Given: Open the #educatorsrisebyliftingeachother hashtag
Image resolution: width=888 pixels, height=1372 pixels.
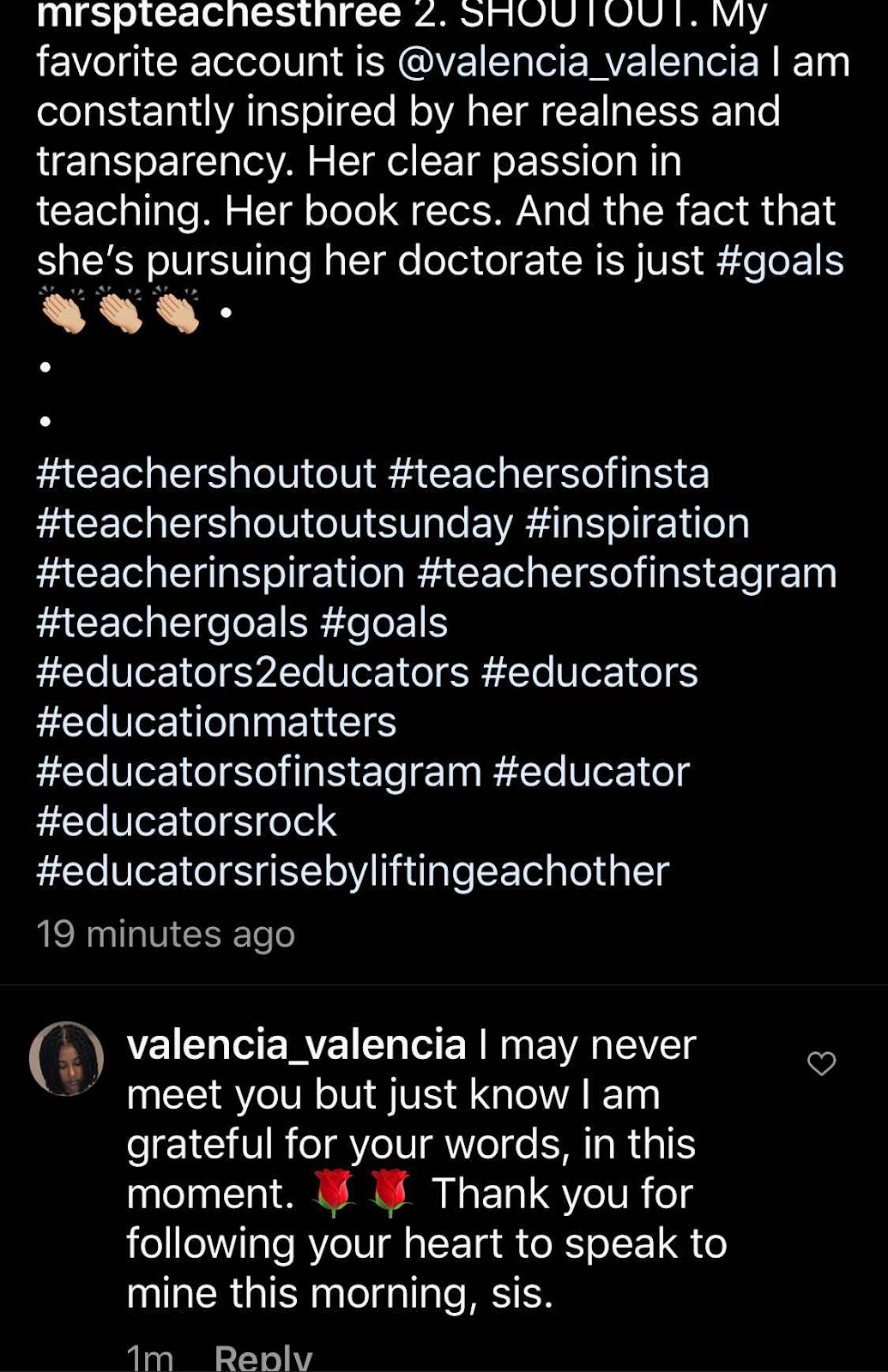Looking at the screenshot, I should 353,871.
